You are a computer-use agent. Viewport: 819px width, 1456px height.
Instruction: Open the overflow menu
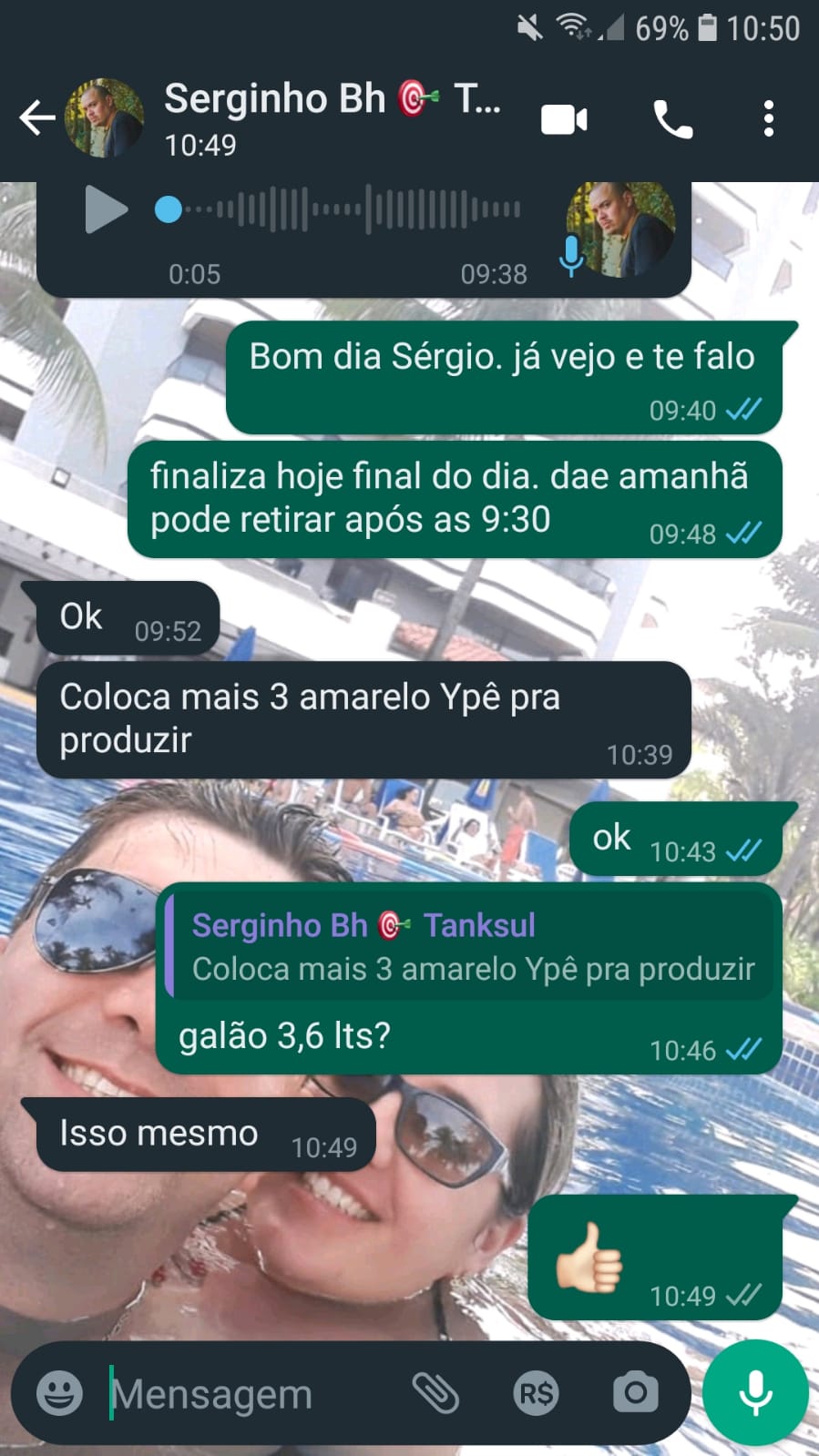(769, 119)
